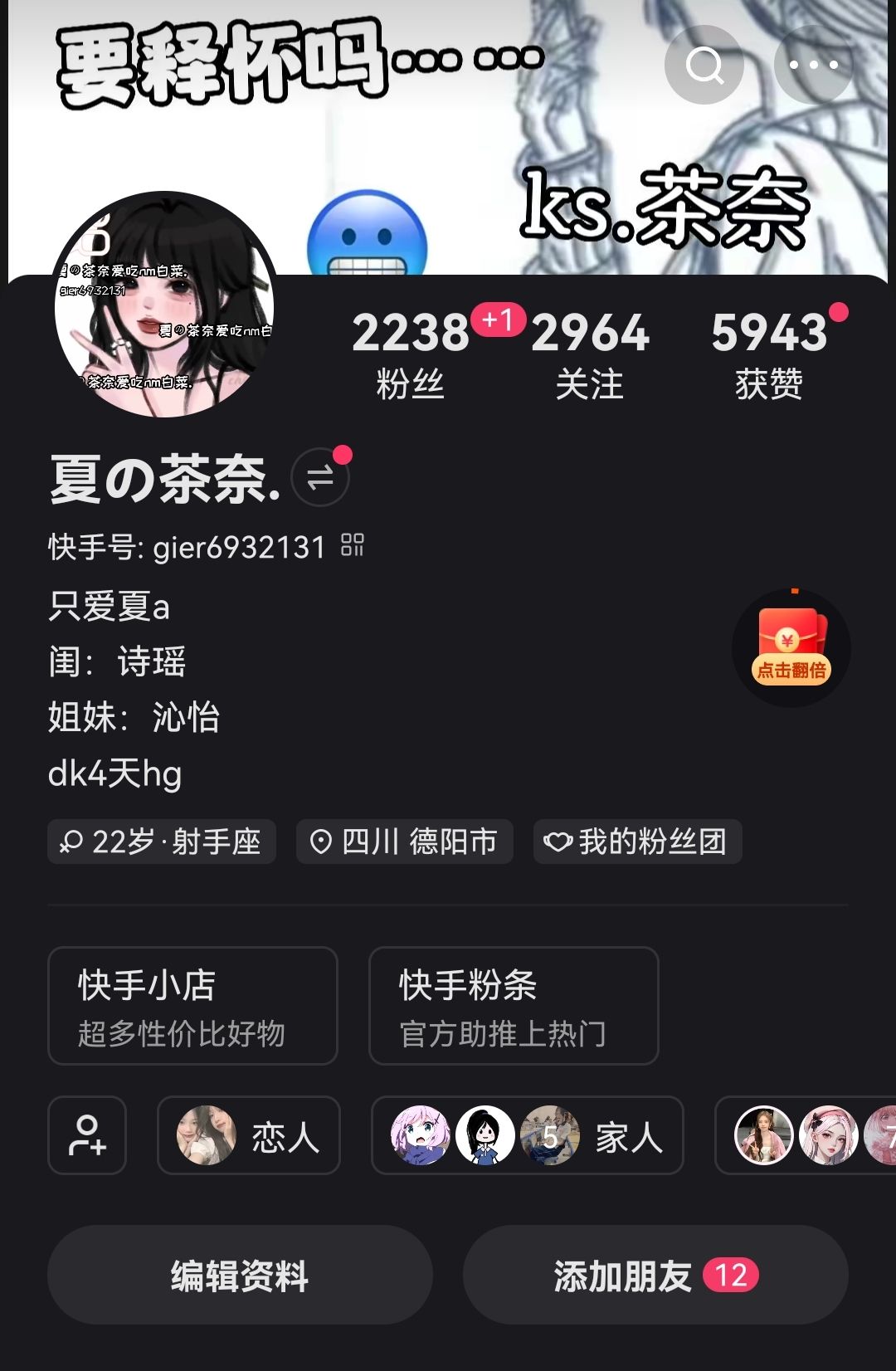Image resolution: width=896 pixels, height=1371 pixels.
Task: Tap the 四川 德阳市 location tag
Action: click(x=404, y=842)
